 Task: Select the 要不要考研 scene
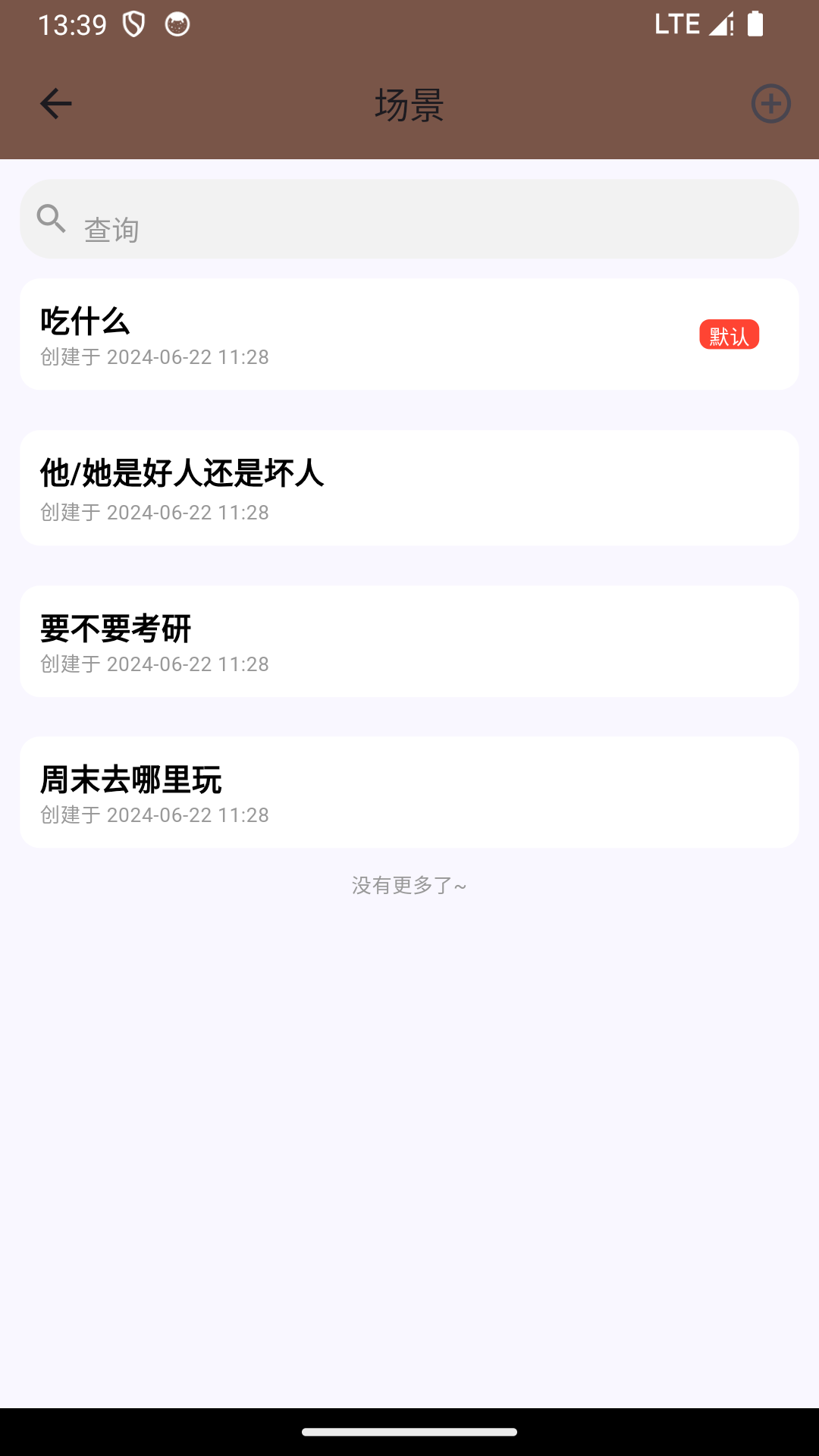(409, 641)
